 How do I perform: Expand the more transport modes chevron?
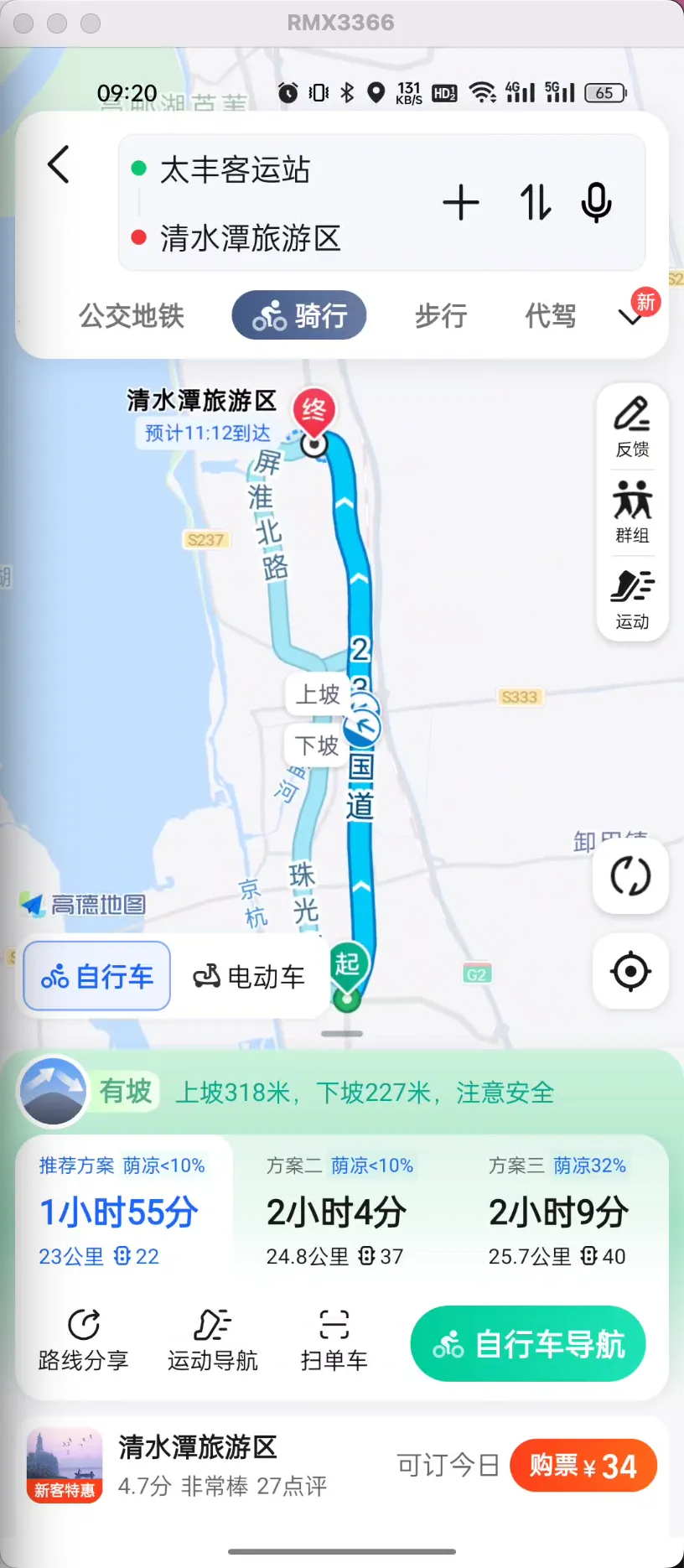pyautogui.click(x=633, y=316)
